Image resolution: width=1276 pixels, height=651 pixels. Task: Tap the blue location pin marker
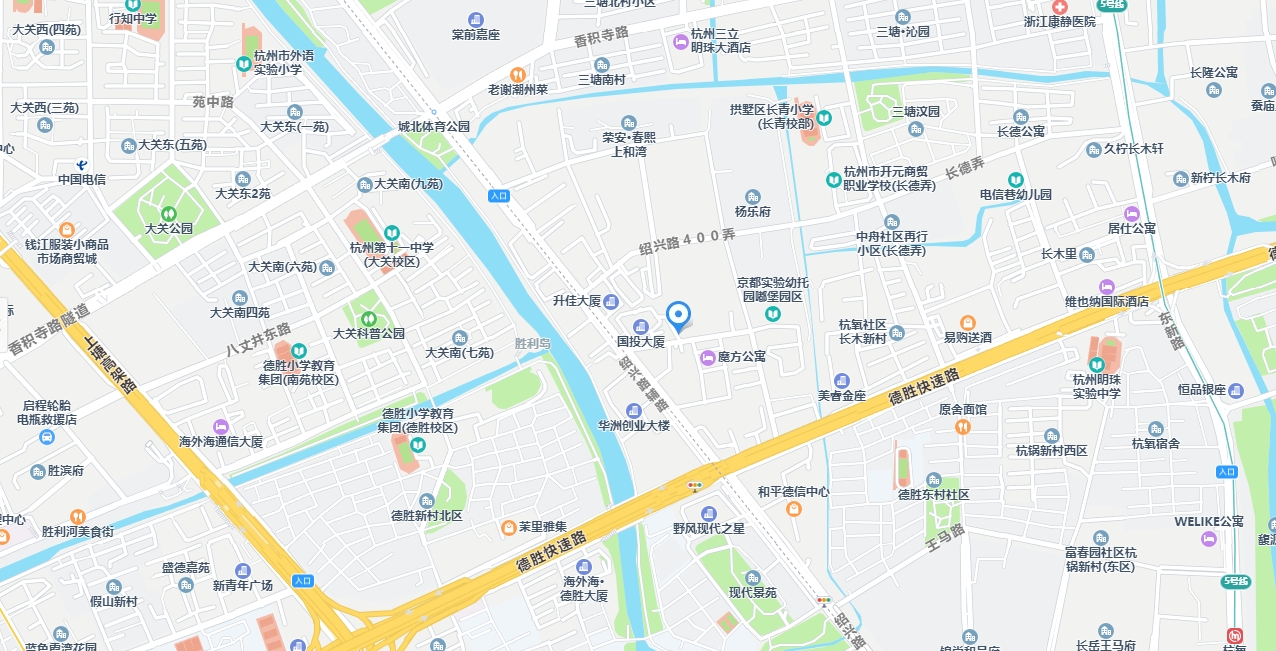click(x=679, y=316)
